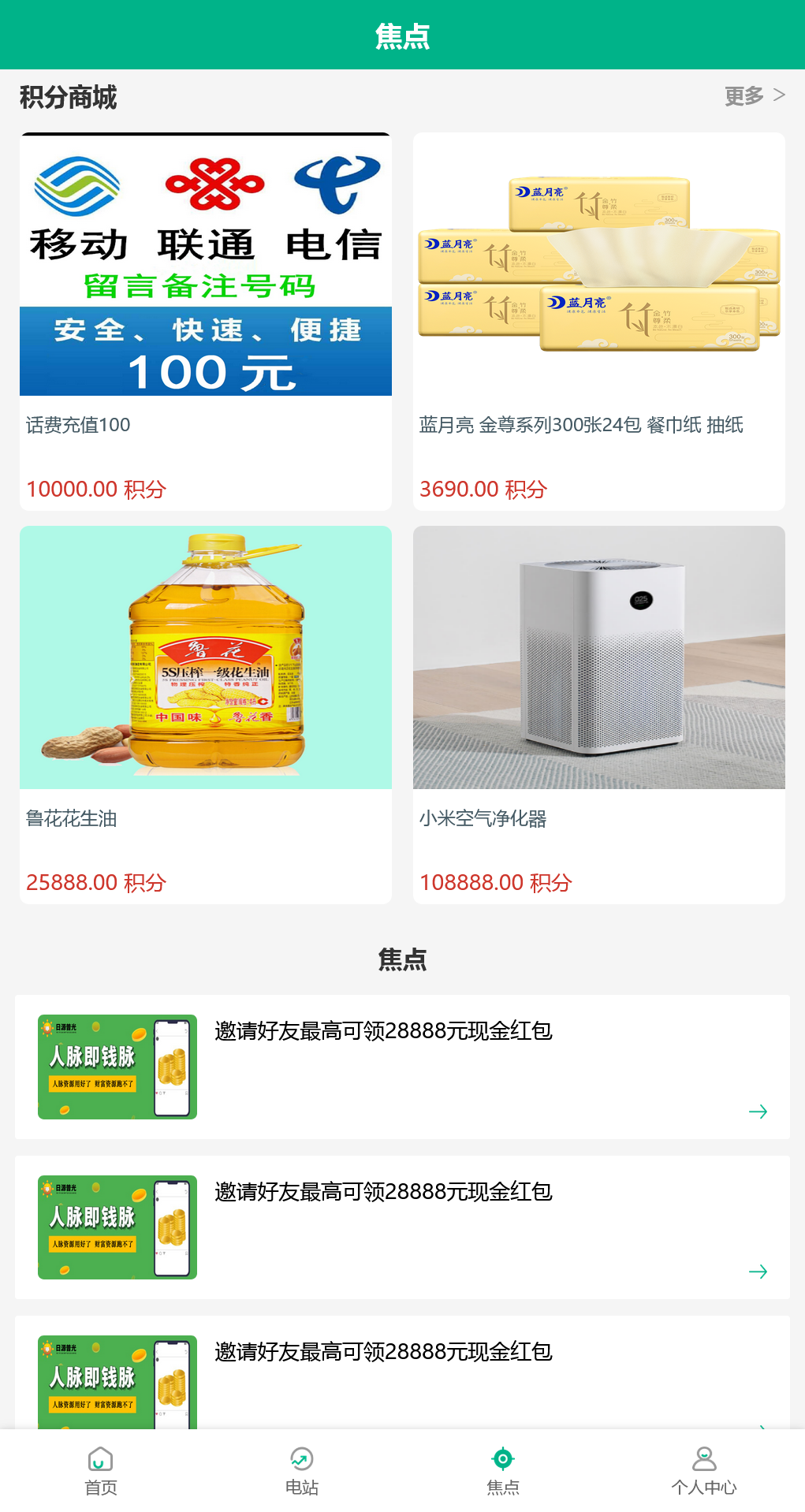Open the 更多 link
This screenshot has width=805, height=1512.
[x=744, y=95]
